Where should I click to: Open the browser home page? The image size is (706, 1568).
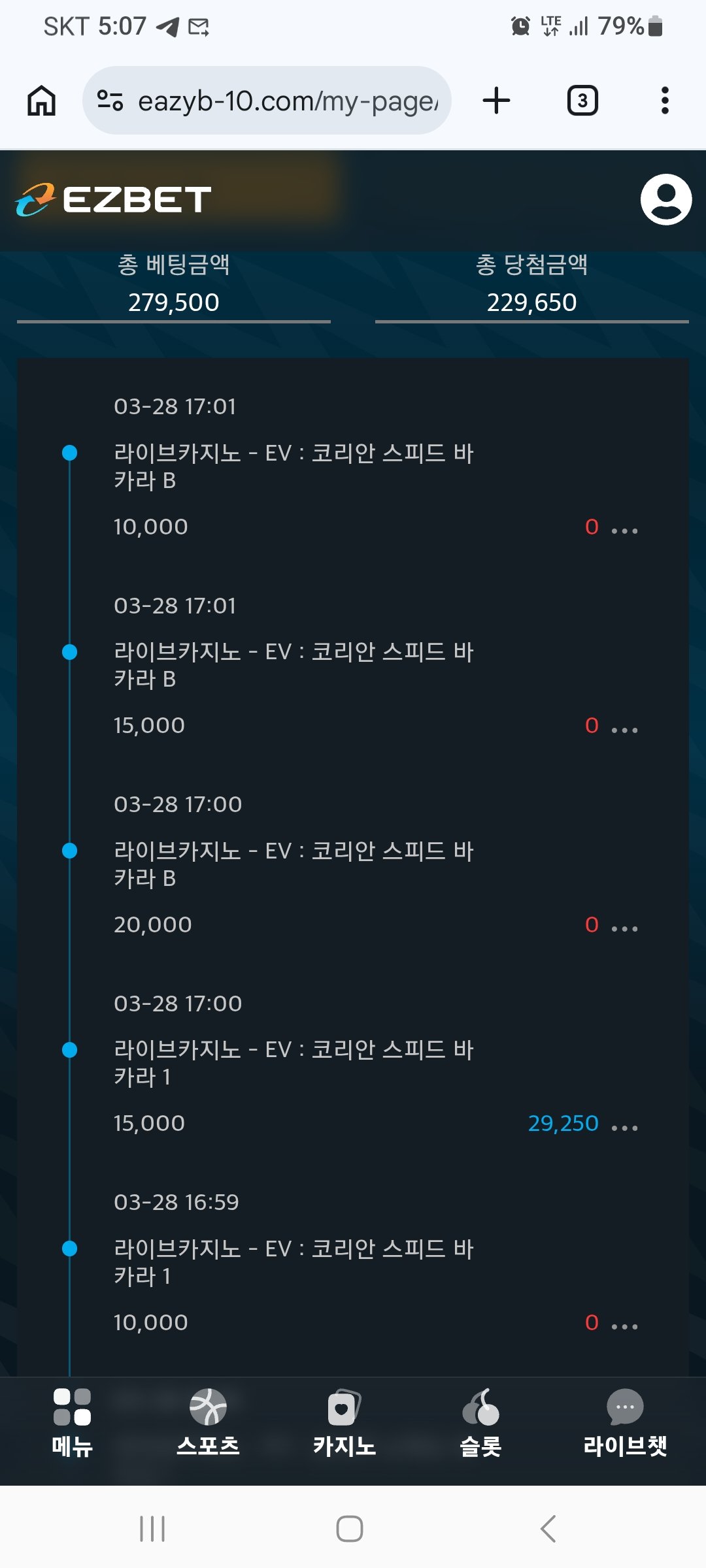(41, 101)
